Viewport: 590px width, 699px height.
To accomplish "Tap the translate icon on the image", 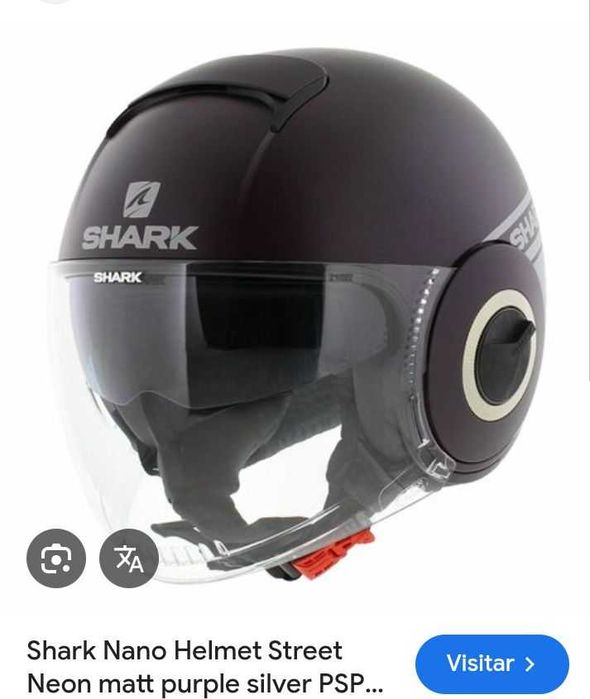I will (x=129, y=558).
